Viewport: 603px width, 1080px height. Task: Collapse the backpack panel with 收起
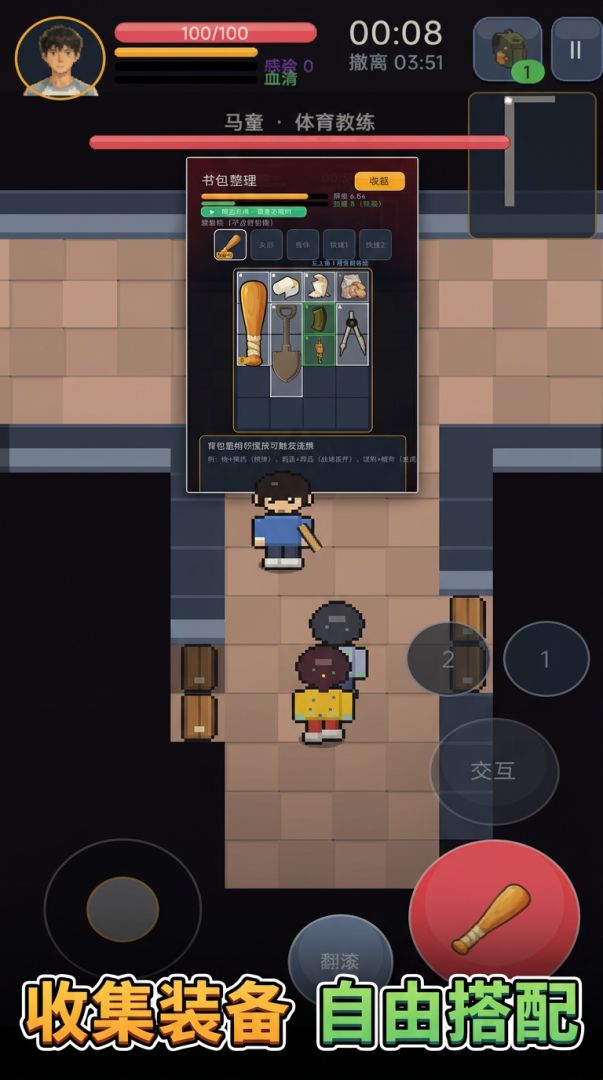[379, 181]
